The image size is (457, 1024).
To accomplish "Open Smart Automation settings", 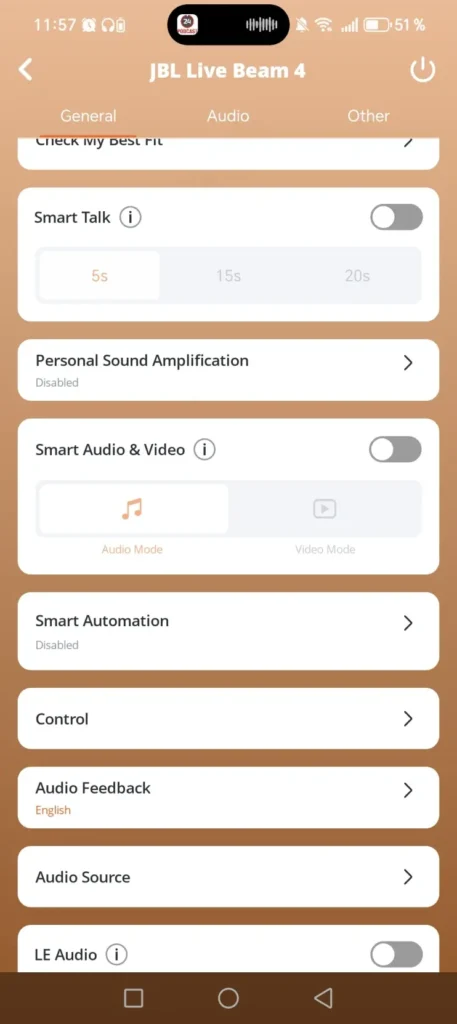I will 228,631.
